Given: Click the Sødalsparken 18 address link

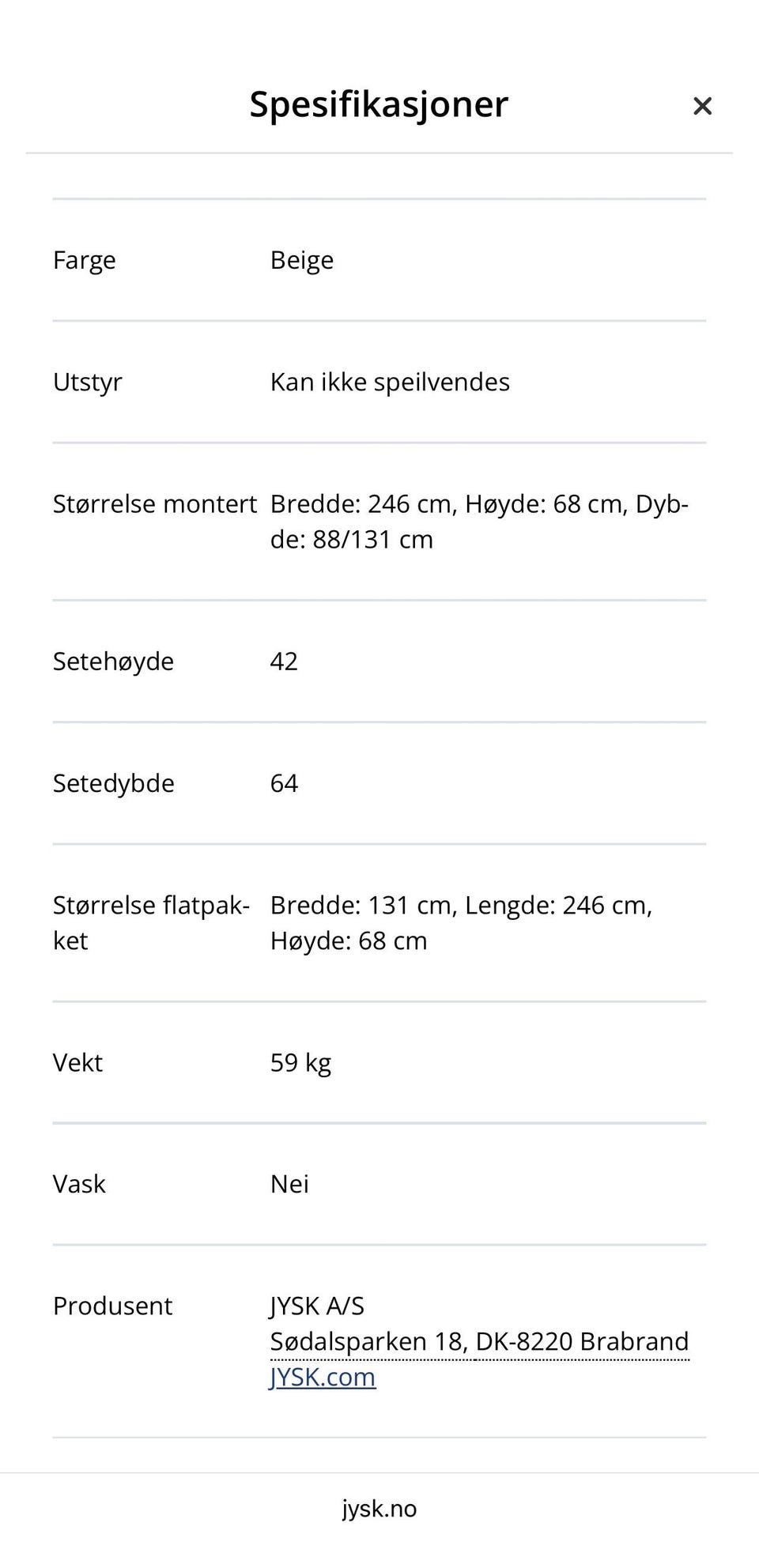Looking at the screenshot, I should click(479, 1340).
